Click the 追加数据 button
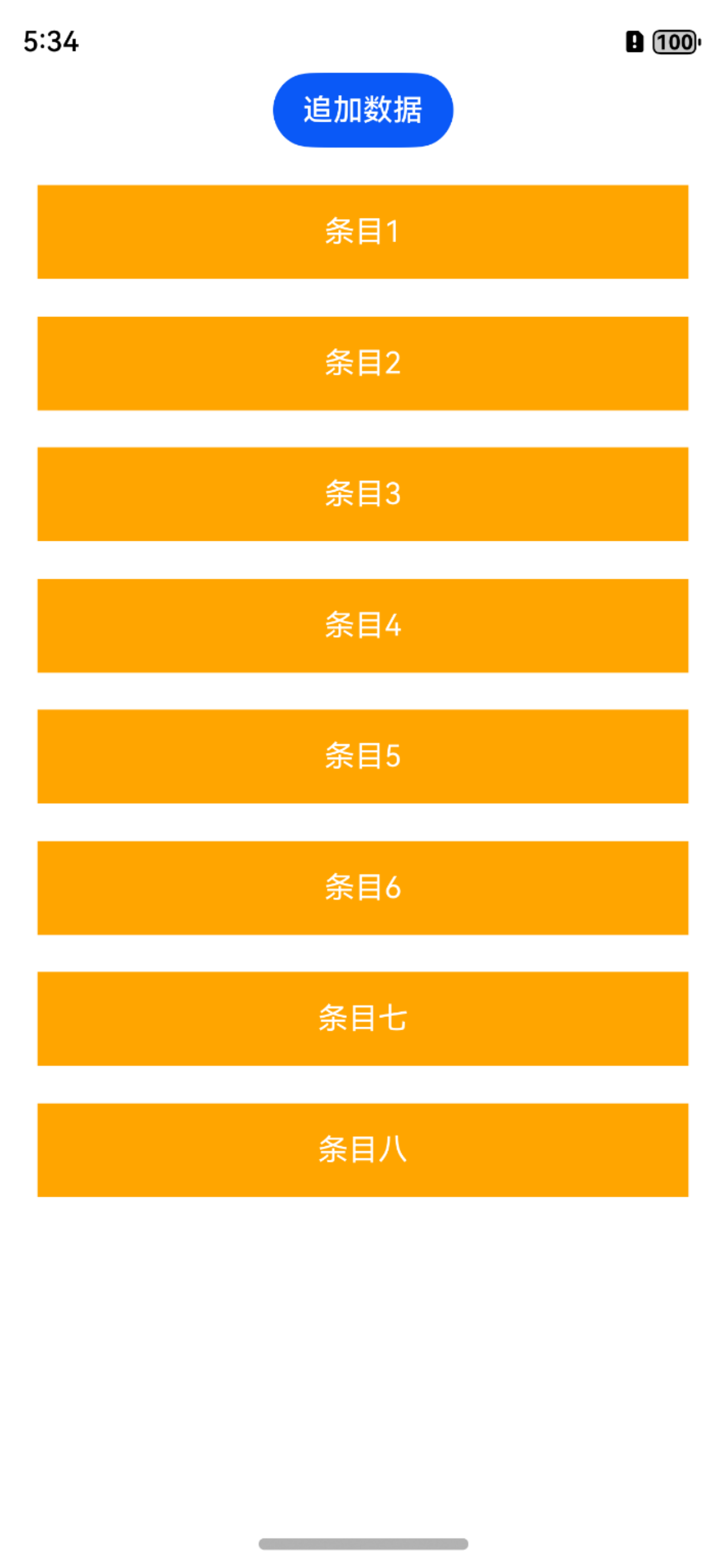The height and width of the screenshot is (1568, 726). tap(362, 110)
